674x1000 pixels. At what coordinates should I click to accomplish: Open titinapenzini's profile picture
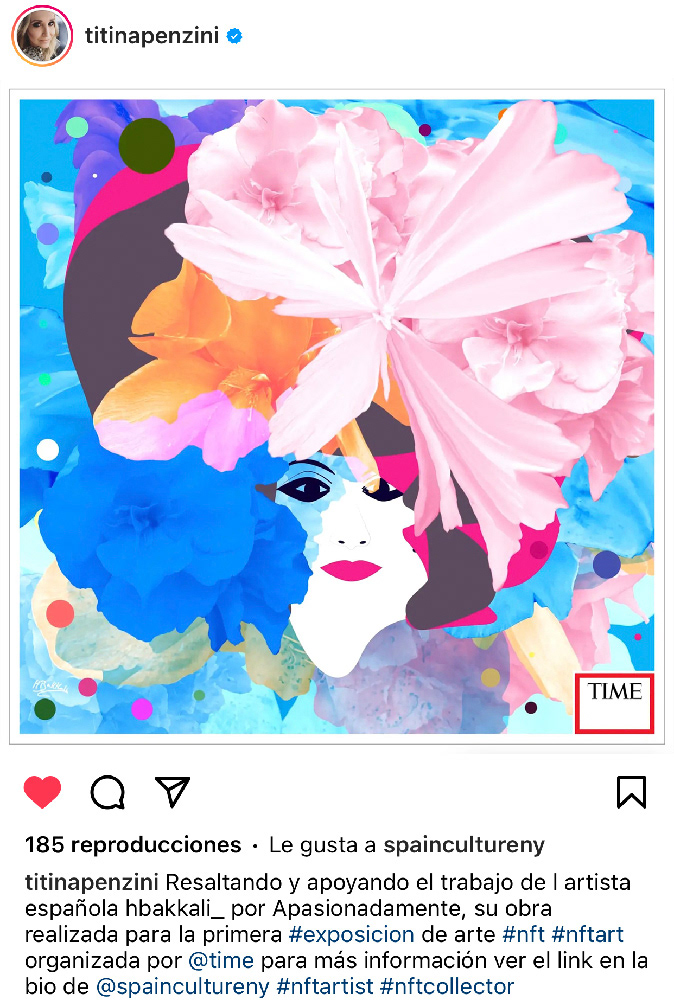(x=42, y=37)
